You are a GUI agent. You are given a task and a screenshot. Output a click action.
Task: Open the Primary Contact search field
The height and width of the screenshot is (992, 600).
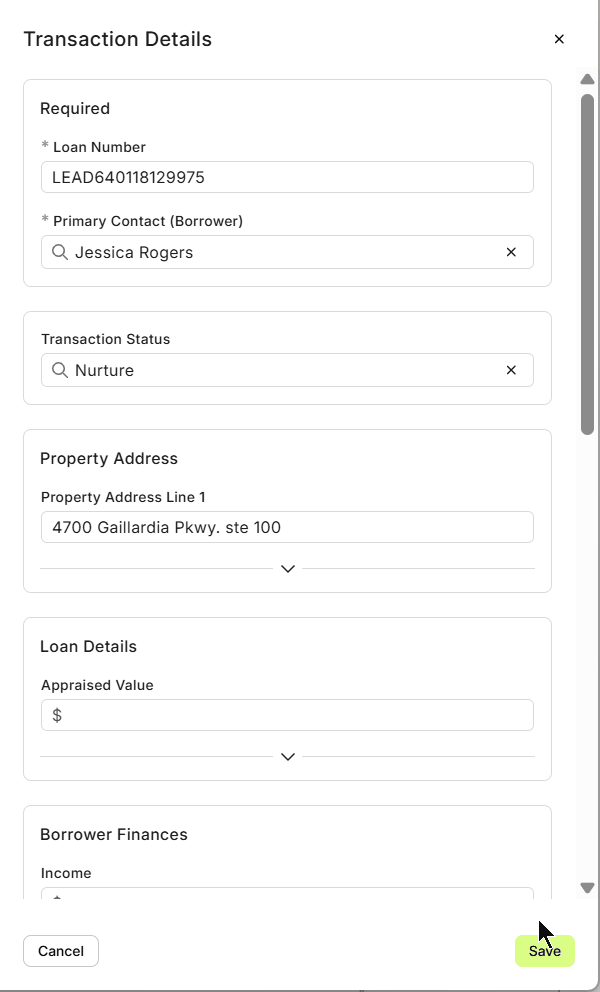click(280, 252)
